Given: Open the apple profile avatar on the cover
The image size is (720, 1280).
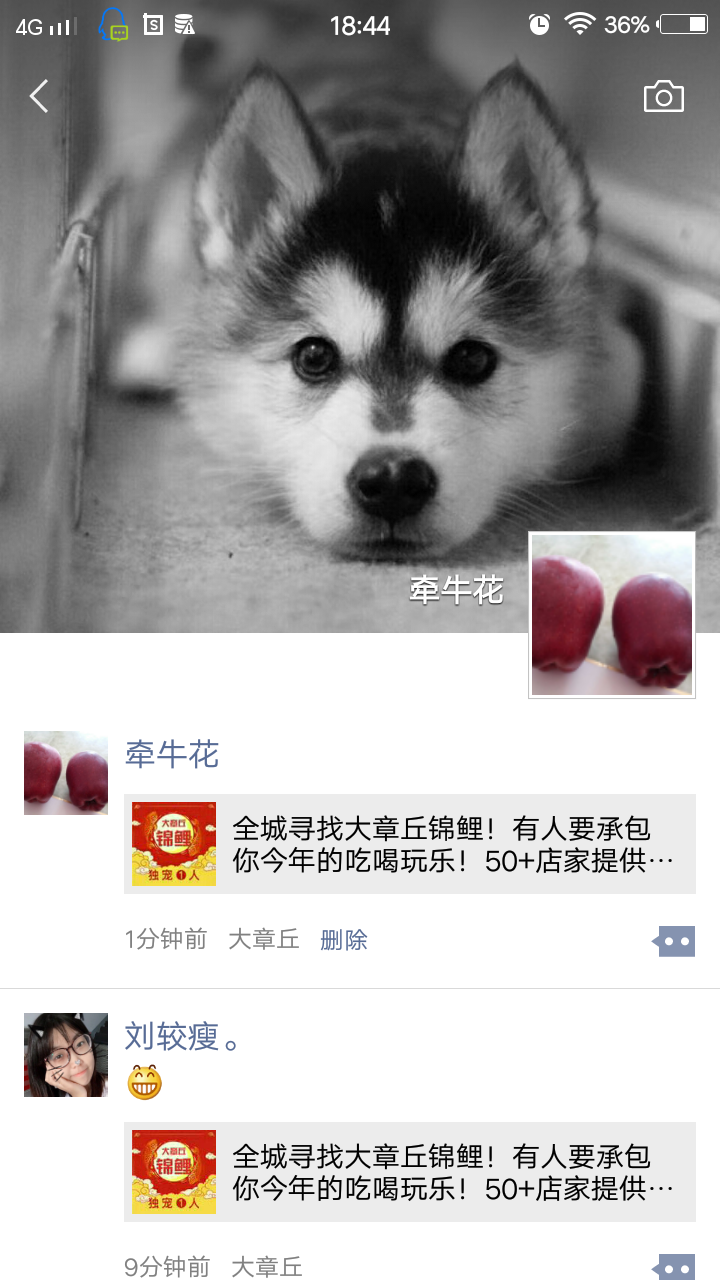Looking at the screenshot, I should pos(611,614).
